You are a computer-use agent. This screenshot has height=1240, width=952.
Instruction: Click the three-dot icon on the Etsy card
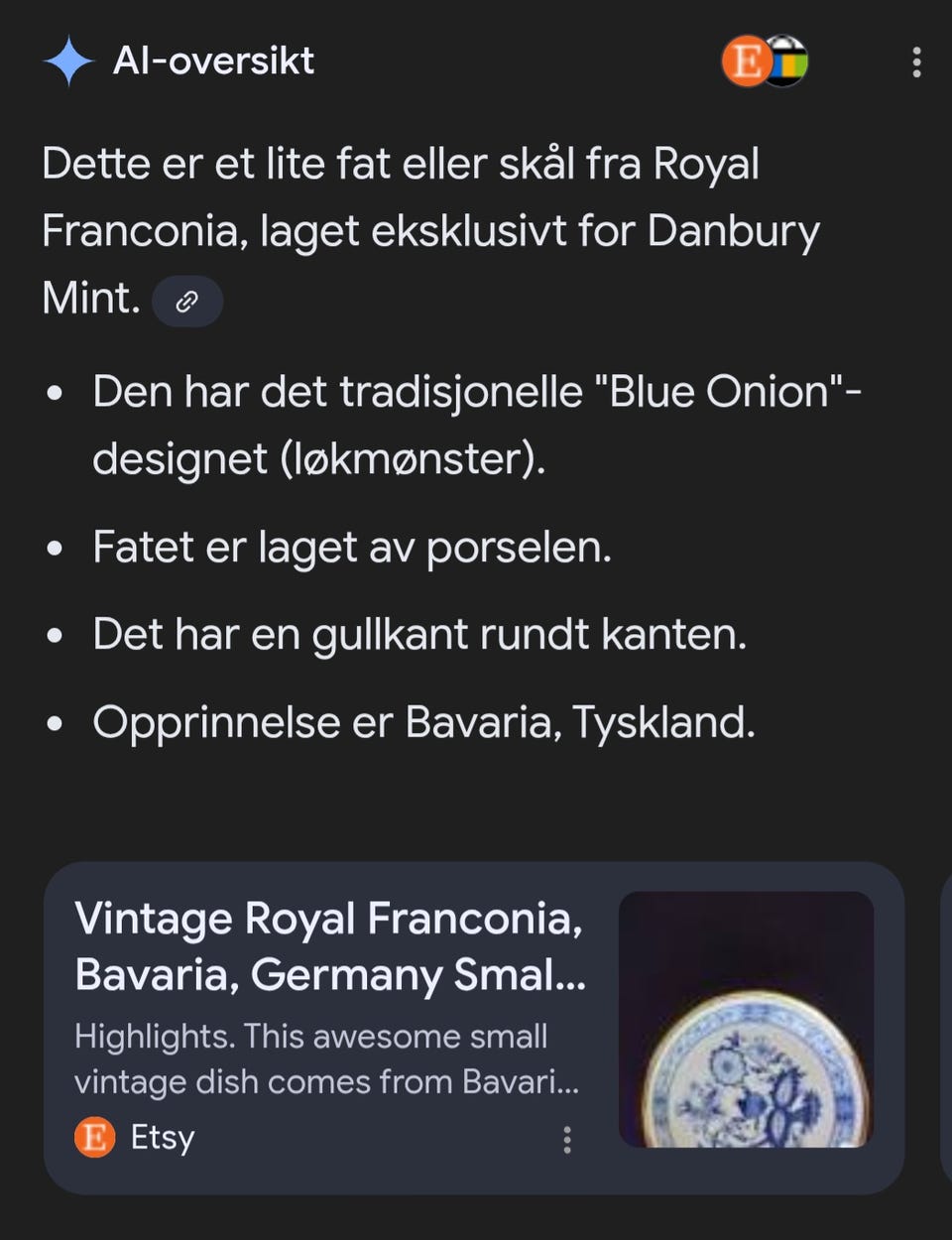(x=566, y=1141)
